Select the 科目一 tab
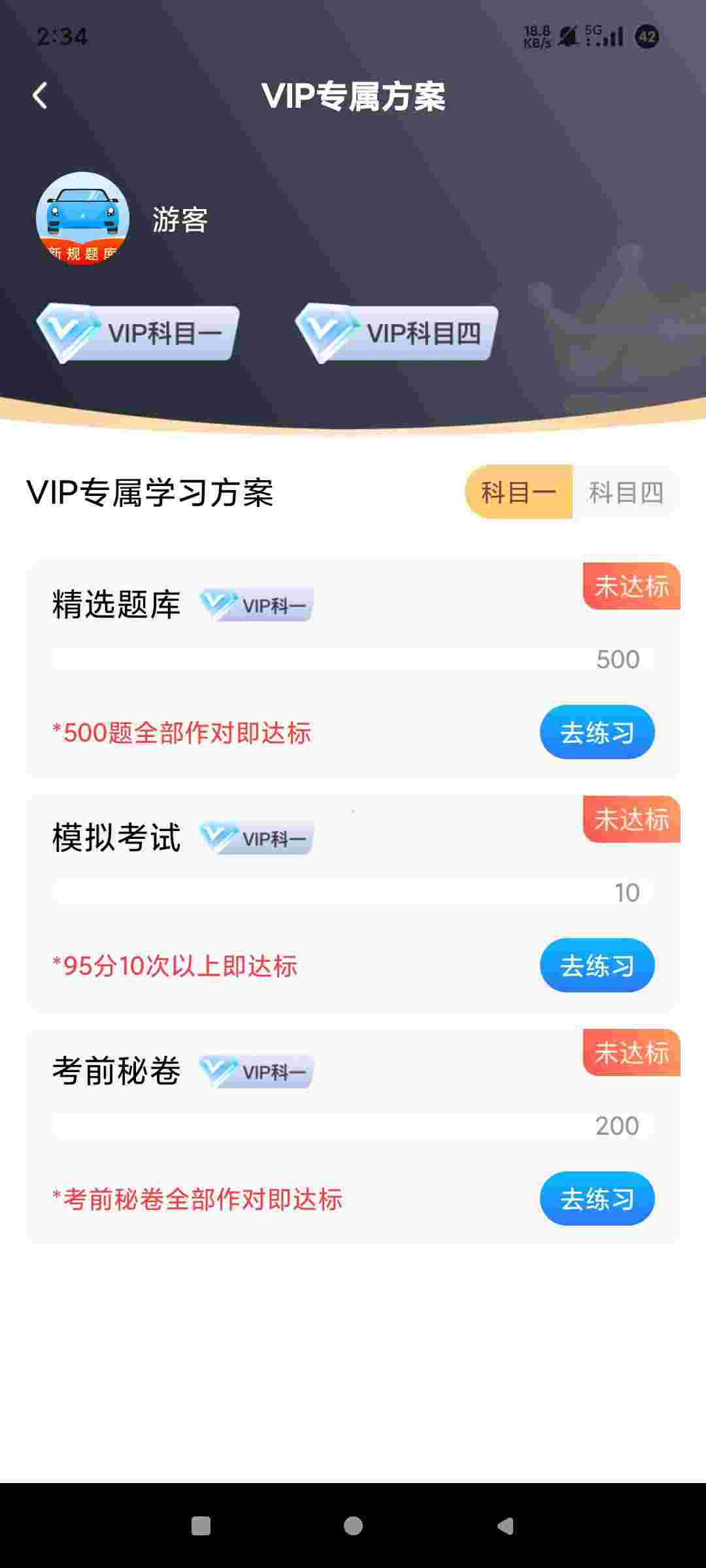 tap(518, 492)
